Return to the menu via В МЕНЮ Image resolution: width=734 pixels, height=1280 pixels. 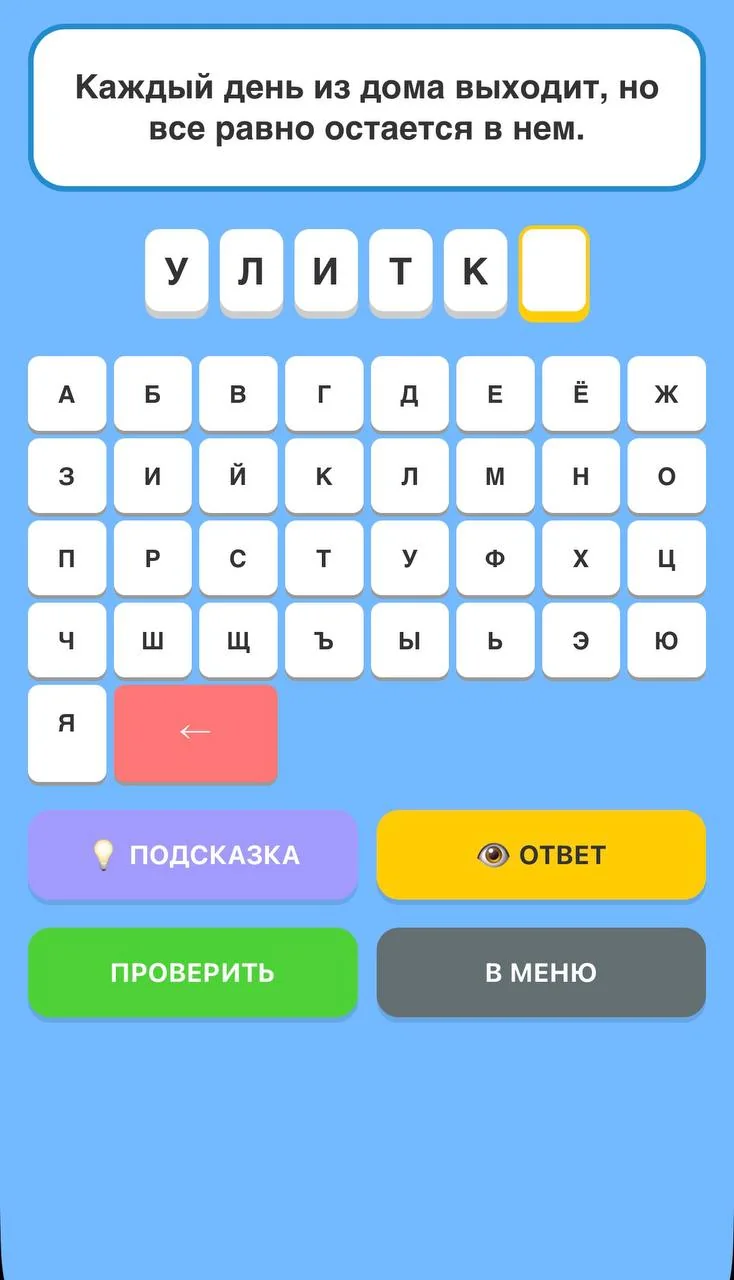point(541,972)
